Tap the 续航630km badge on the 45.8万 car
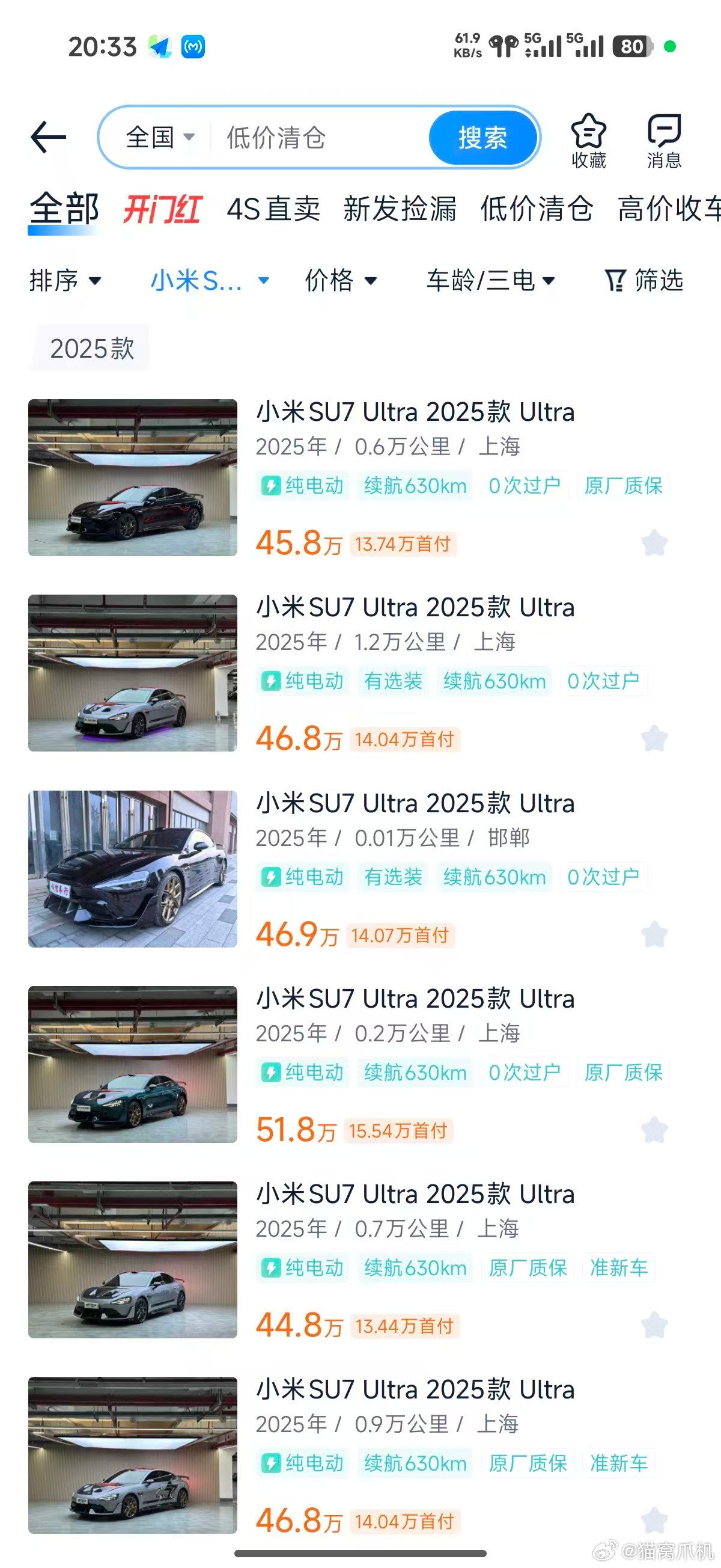Screen dimensions: 721x1568 coord(415,485)
